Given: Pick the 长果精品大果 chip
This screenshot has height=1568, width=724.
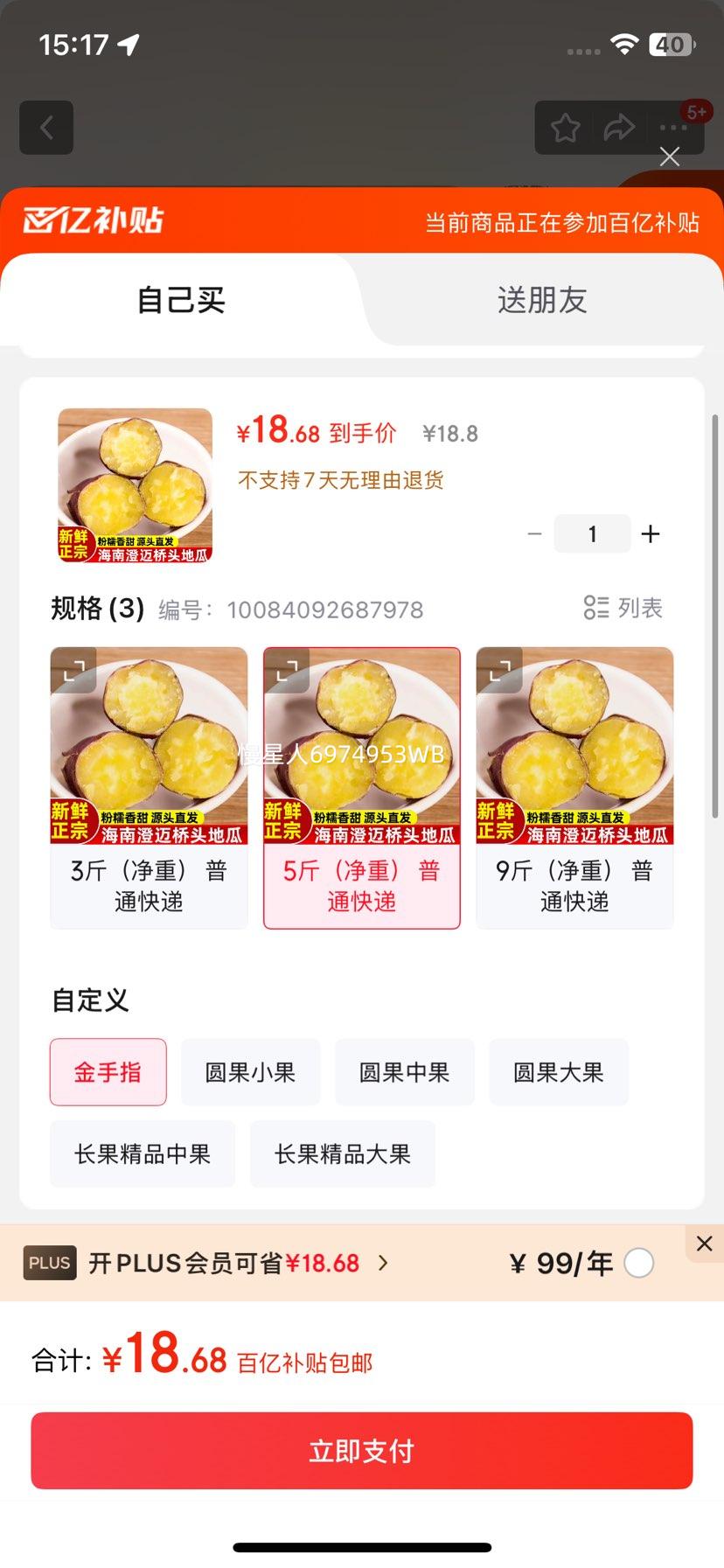Looking at the screenshot, I should [342, 1153].
